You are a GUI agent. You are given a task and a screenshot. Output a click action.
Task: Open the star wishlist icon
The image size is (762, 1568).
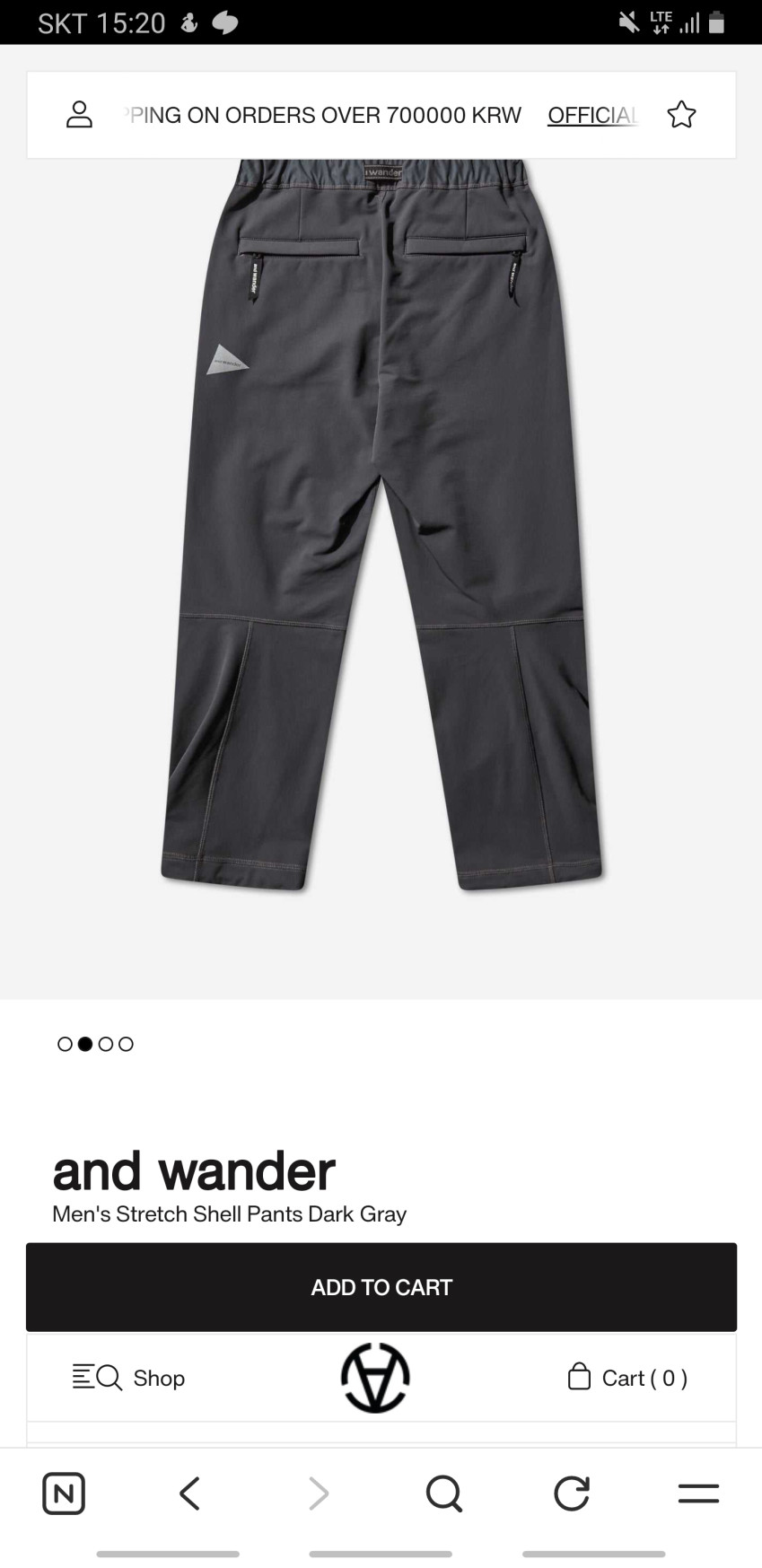point(681,115)
